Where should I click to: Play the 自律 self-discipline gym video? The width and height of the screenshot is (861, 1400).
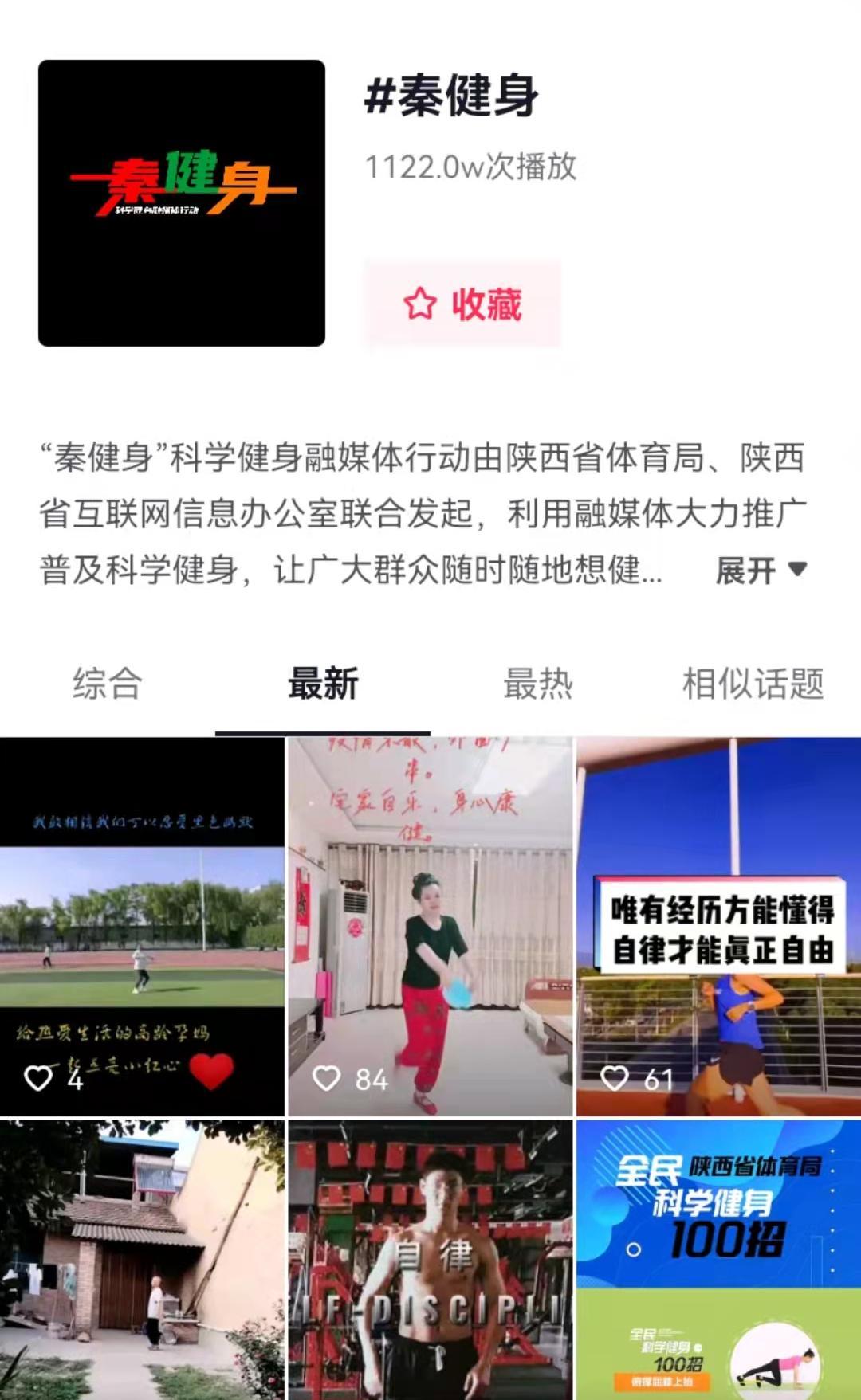click(430, 1259)
